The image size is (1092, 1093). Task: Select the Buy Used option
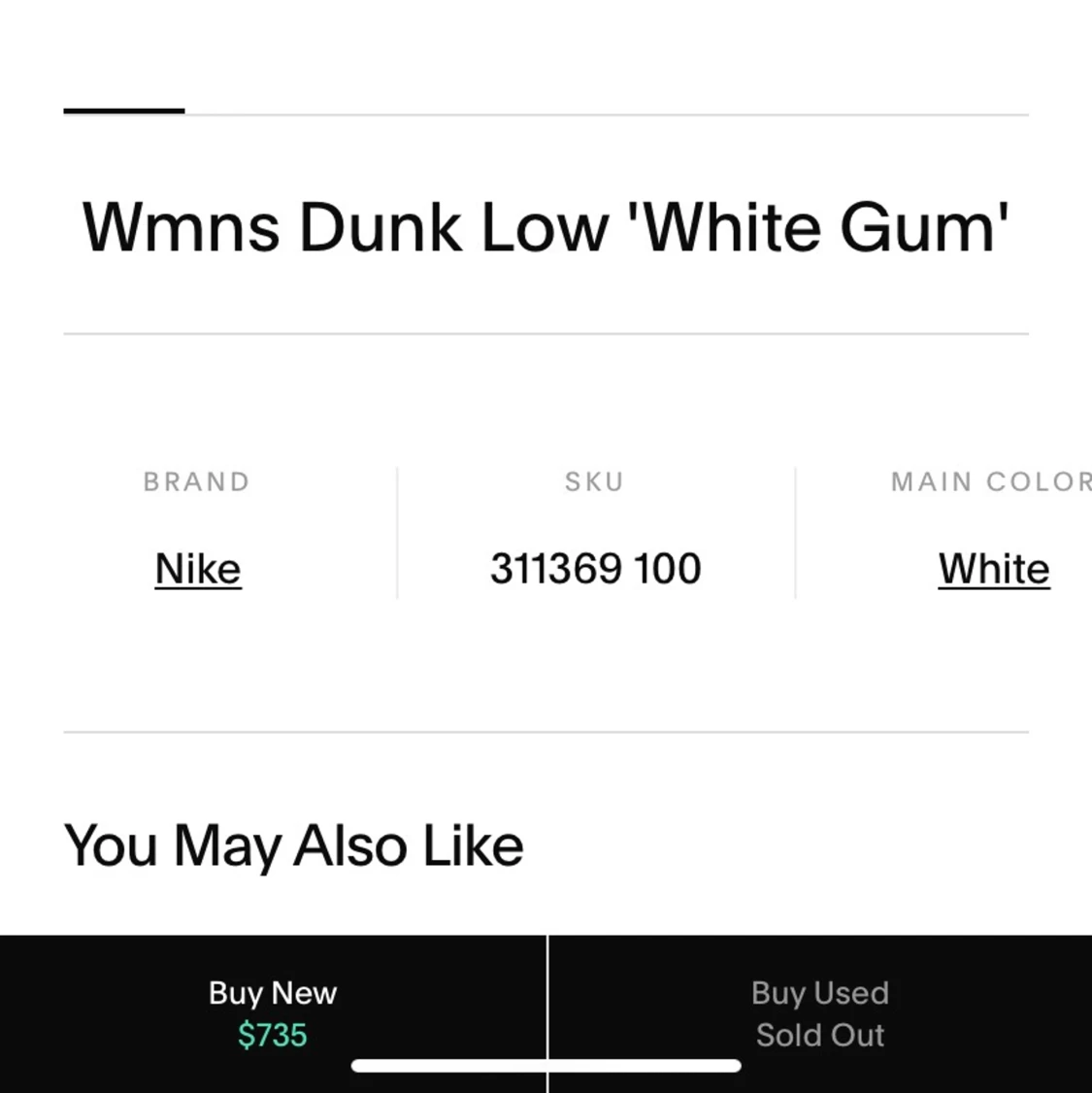tap(820, 1012)
